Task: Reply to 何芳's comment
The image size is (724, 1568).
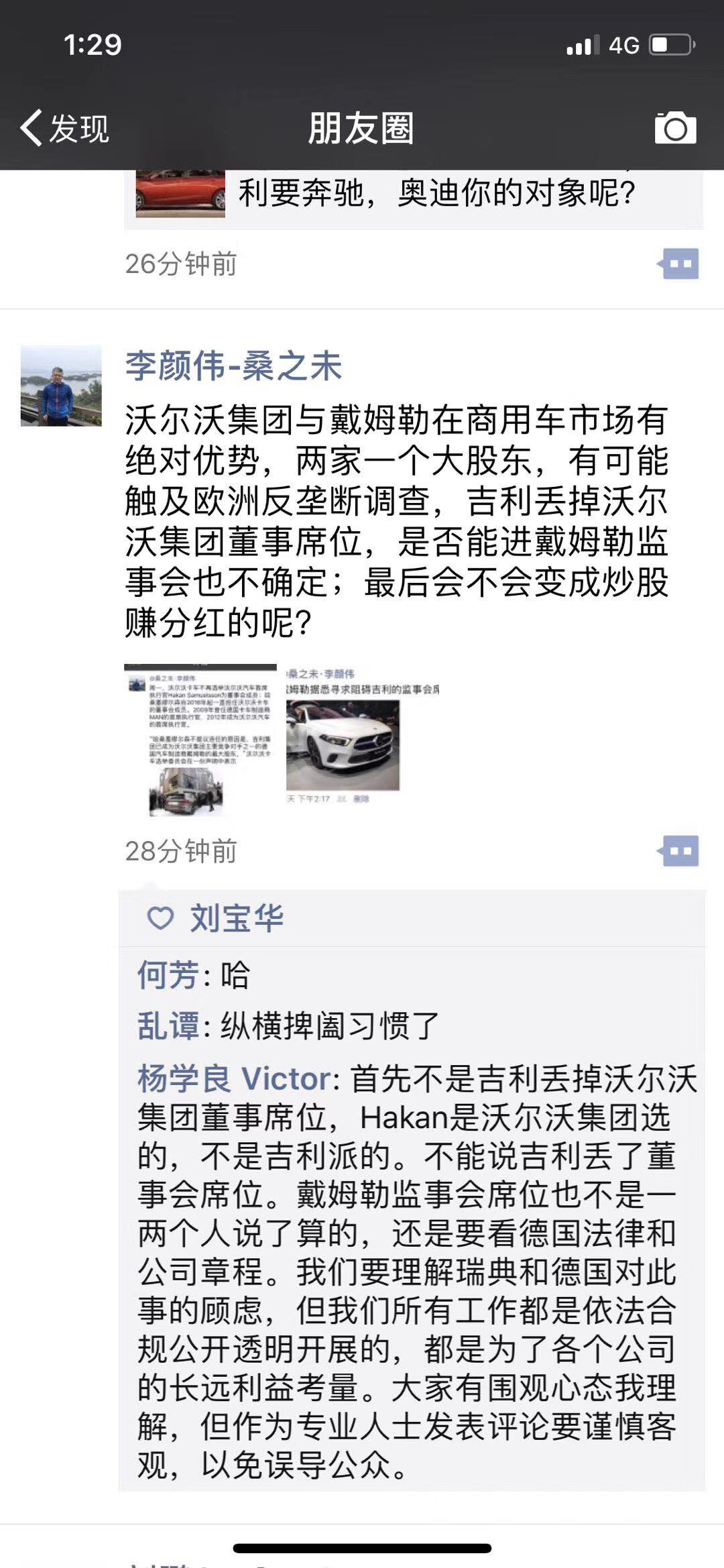Action: coord(235,975)
